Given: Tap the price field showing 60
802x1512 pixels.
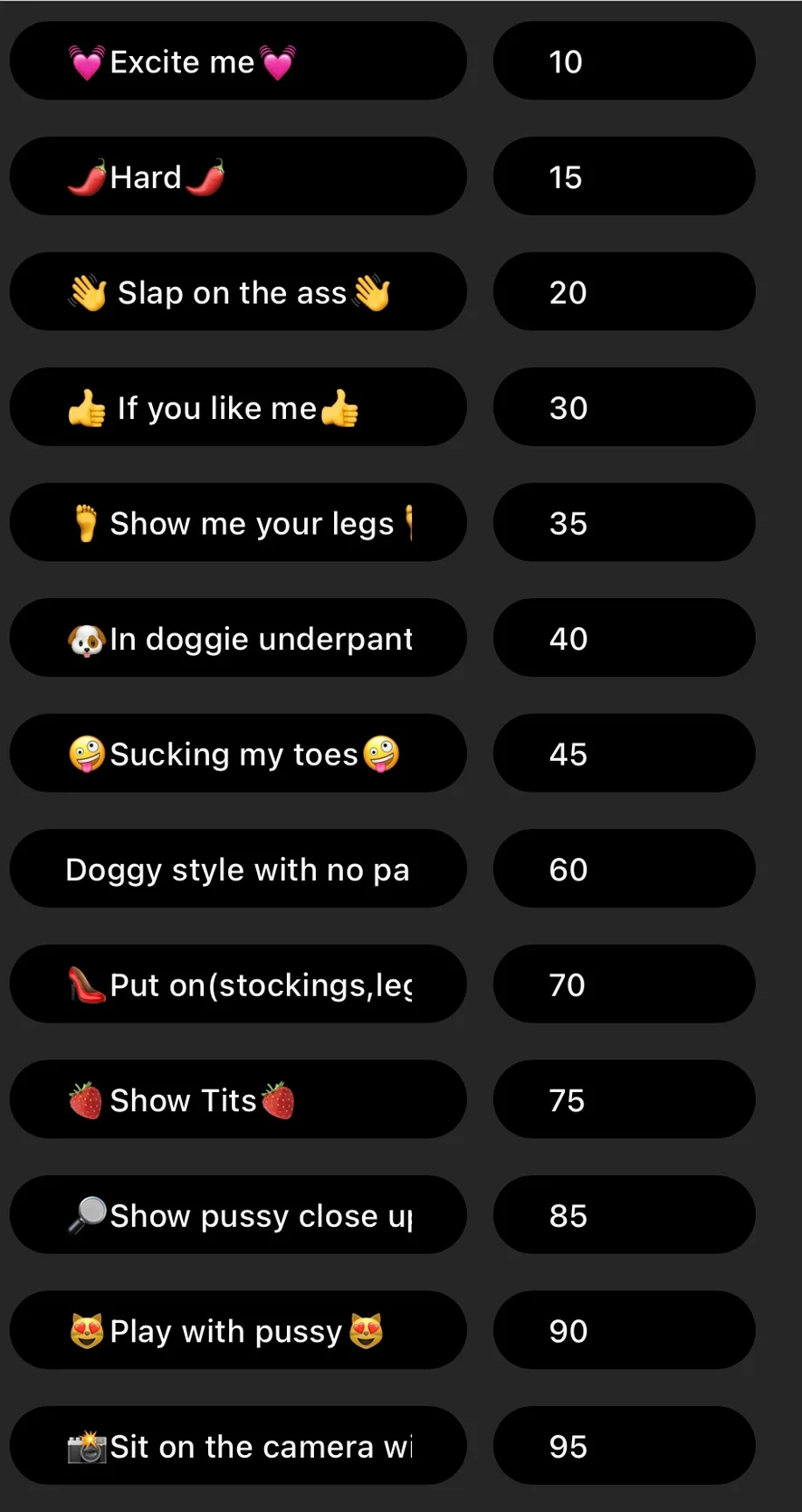Looking at the screenshot, I should (624, 869).
